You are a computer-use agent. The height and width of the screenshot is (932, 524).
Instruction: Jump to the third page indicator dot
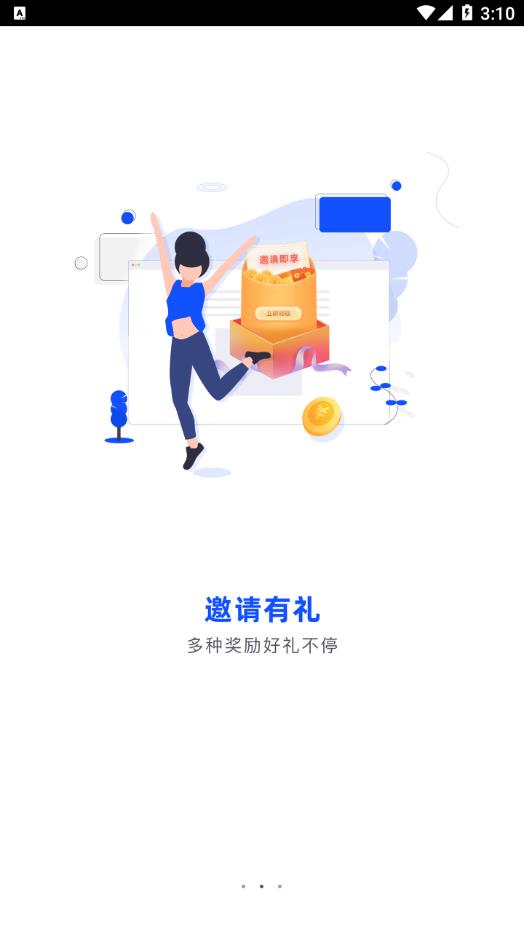tap(280, 886)
